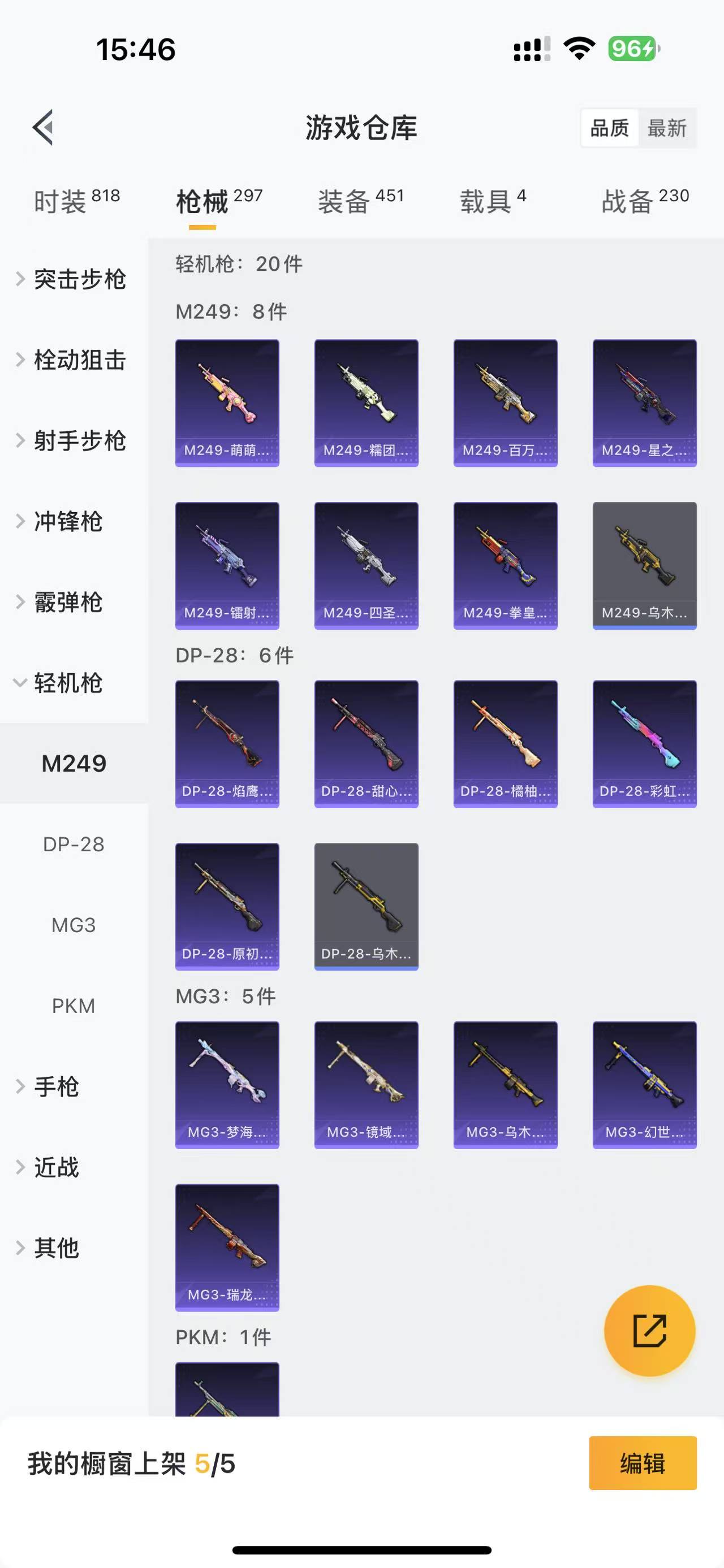Open the M249-萌萌 skin
The image size is (724, 1568).
point(227,403)
